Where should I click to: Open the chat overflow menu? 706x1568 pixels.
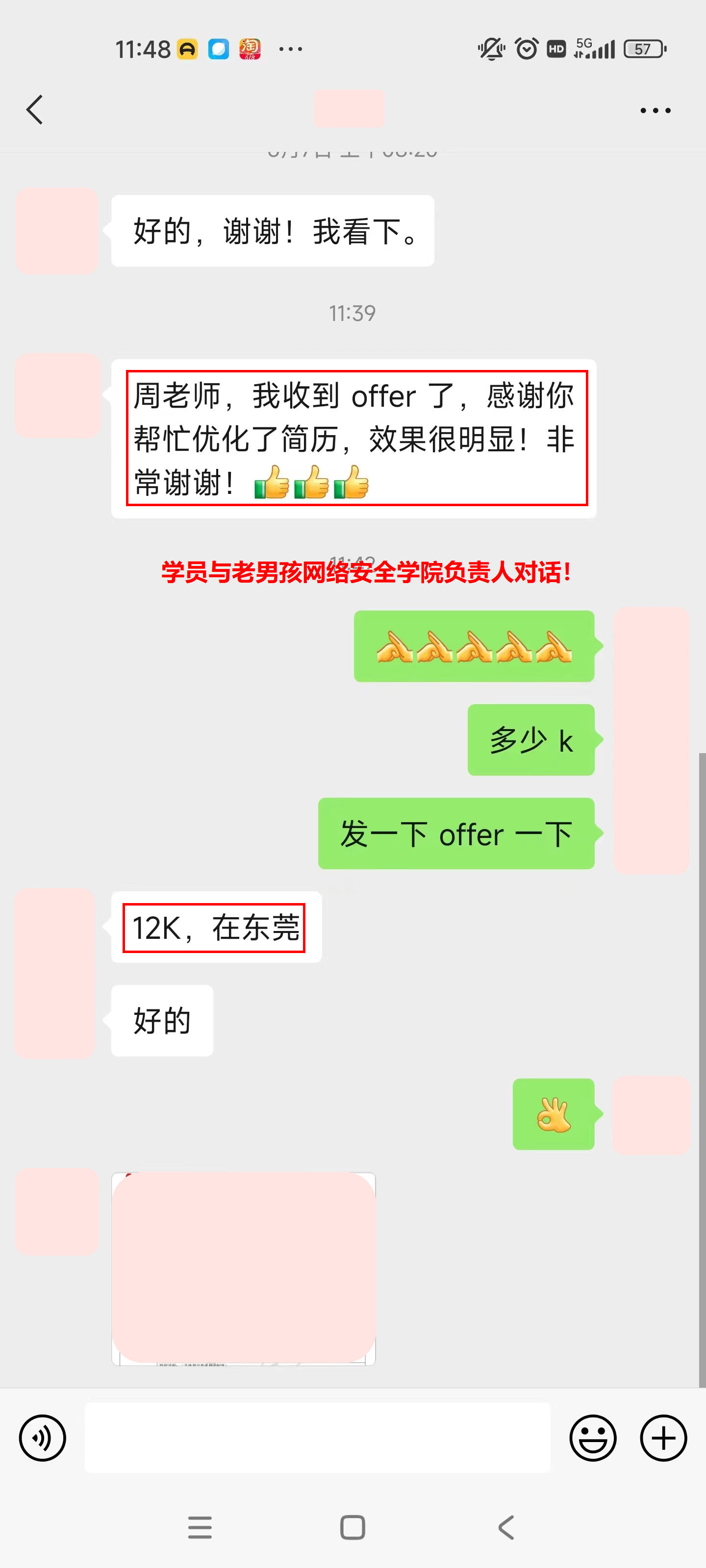[x=655, y=110]
